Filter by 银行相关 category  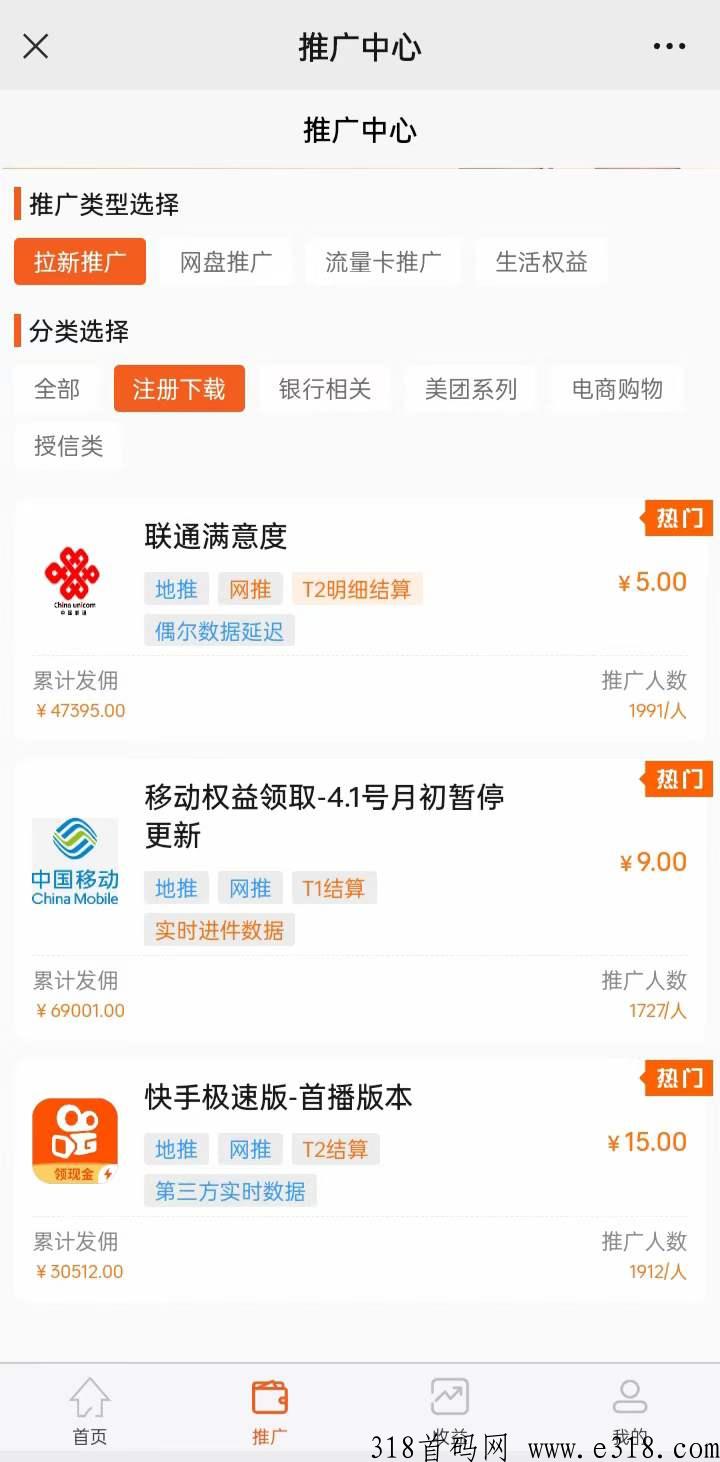tap(325, 389)
